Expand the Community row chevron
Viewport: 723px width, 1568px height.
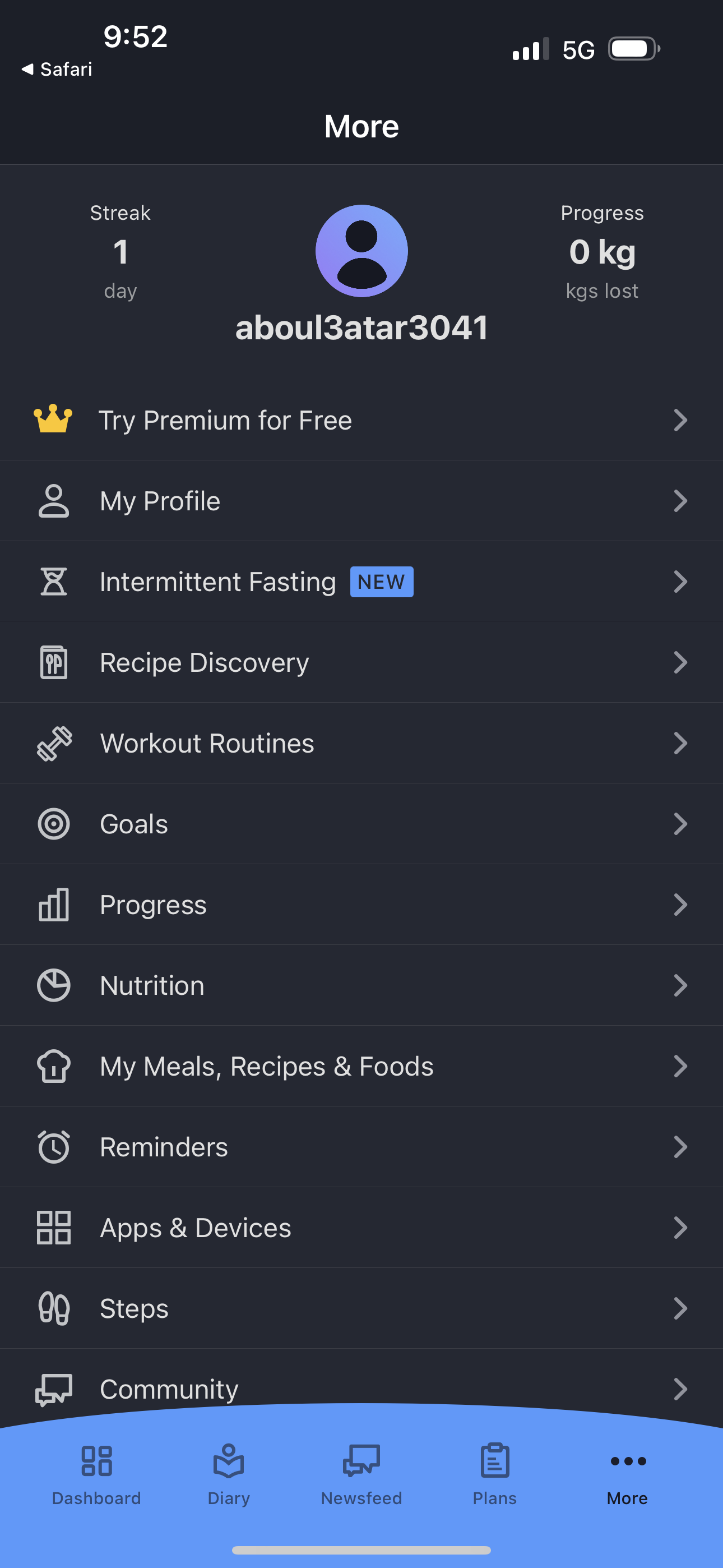pos(681,1389)
